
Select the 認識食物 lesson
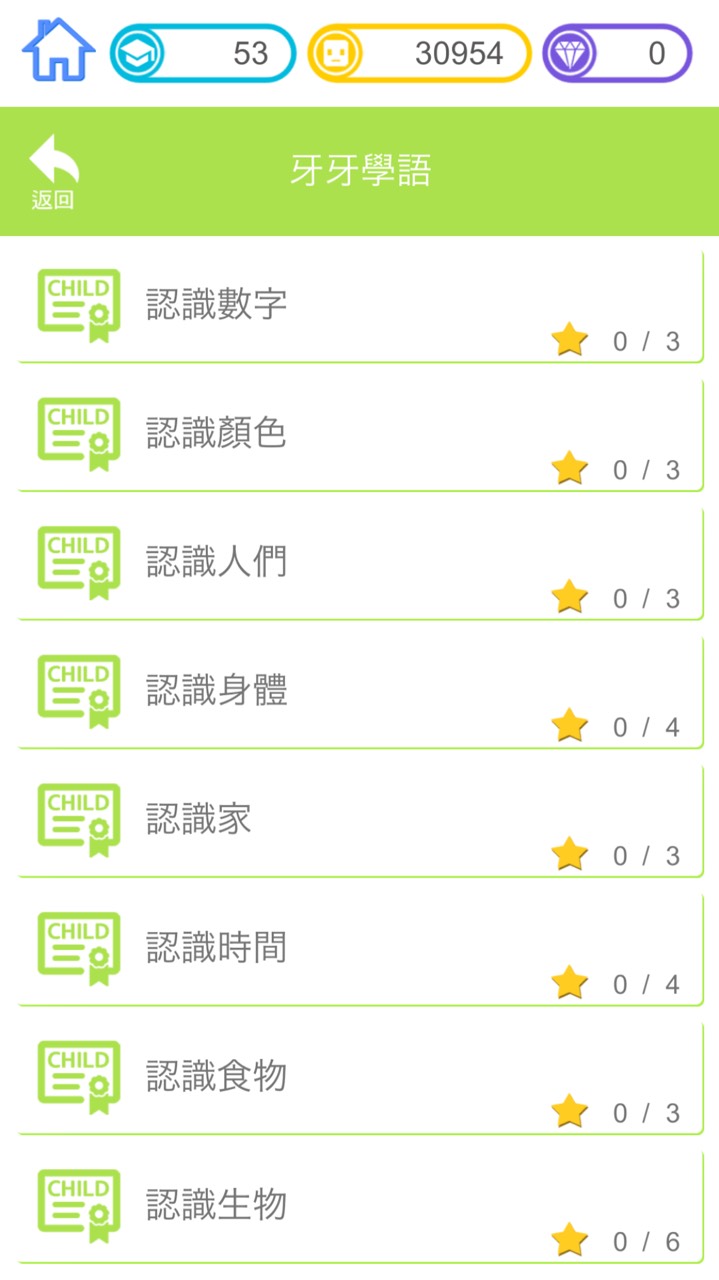[x=360, y=1078]
